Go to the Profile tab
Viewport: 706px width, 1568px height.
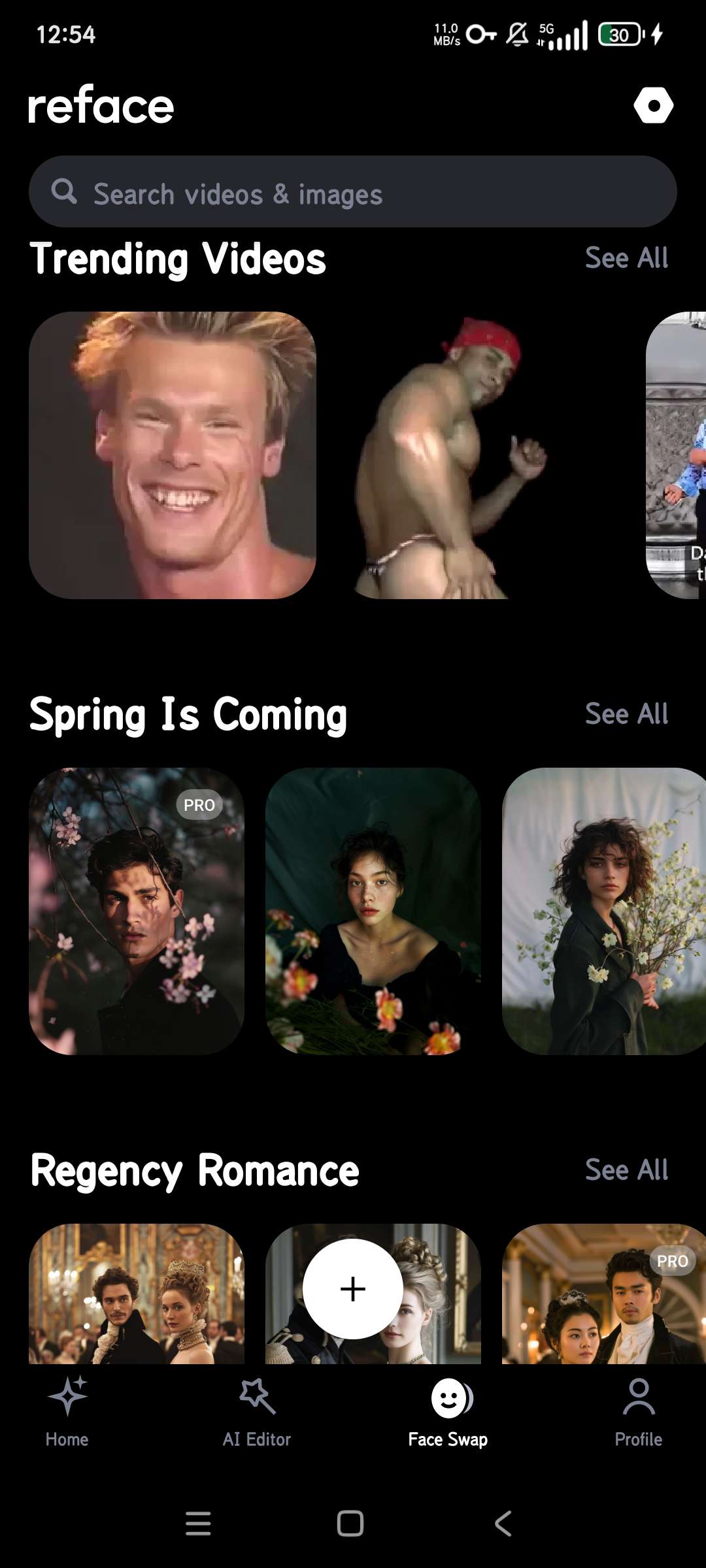639,1412
